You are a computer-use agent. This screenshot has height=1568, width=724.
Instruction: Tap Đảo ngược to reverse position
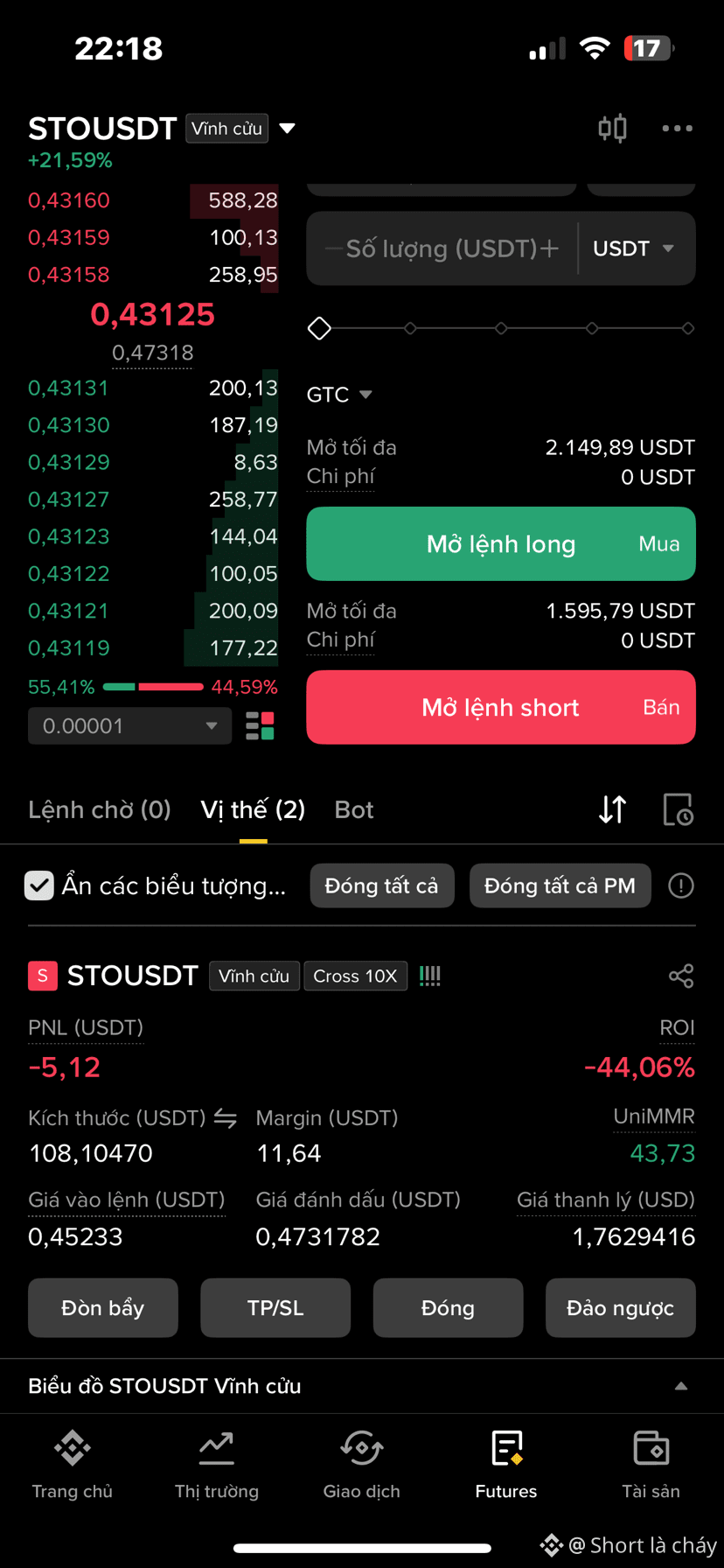click(621, 1308)
